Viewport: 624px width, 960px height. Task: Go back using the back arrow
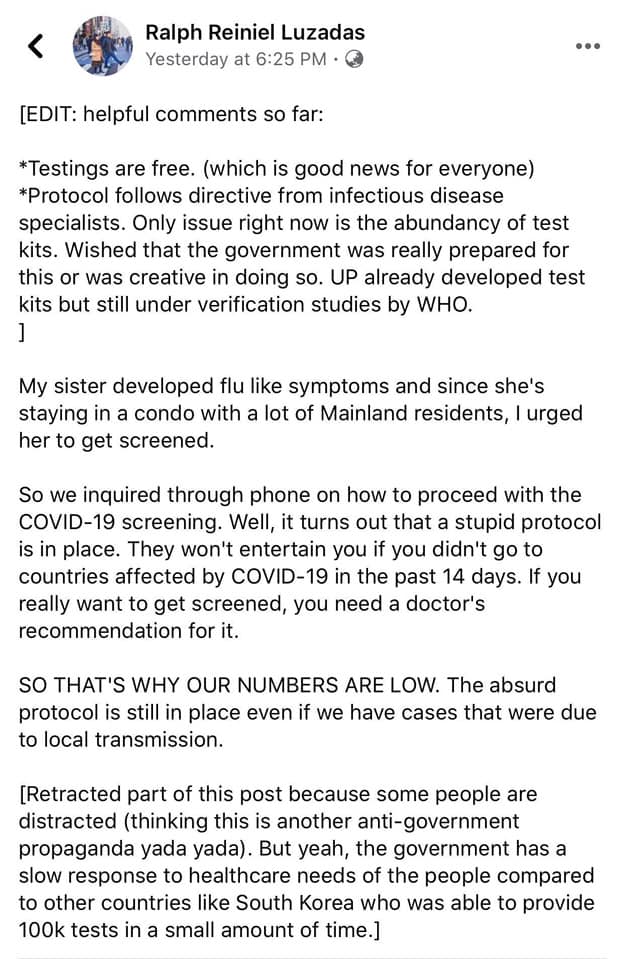(35, 45)
